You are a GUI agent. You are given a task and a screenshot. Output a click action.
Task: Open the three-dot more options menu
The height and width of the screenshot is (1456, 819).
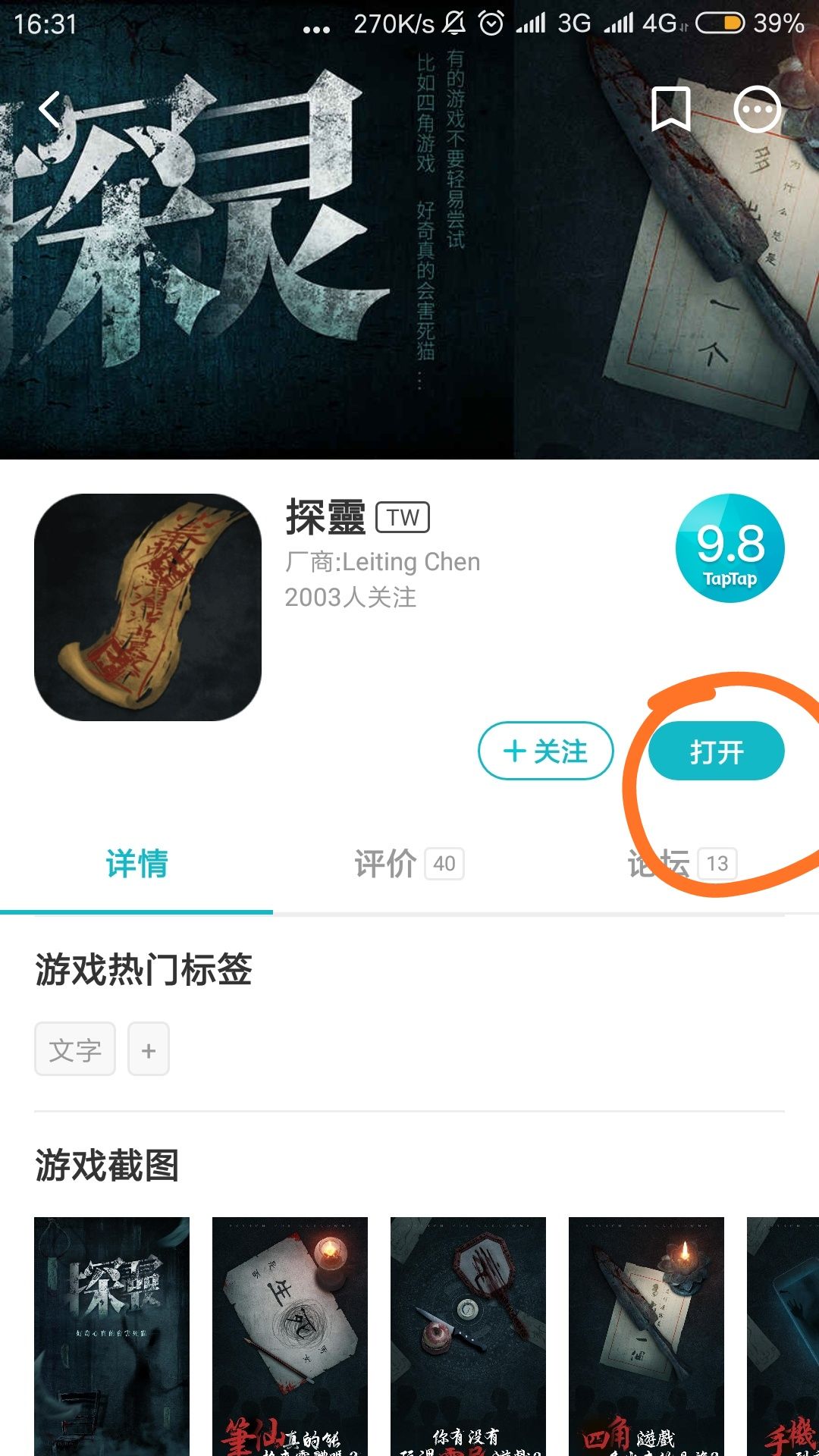coord(758,110)
